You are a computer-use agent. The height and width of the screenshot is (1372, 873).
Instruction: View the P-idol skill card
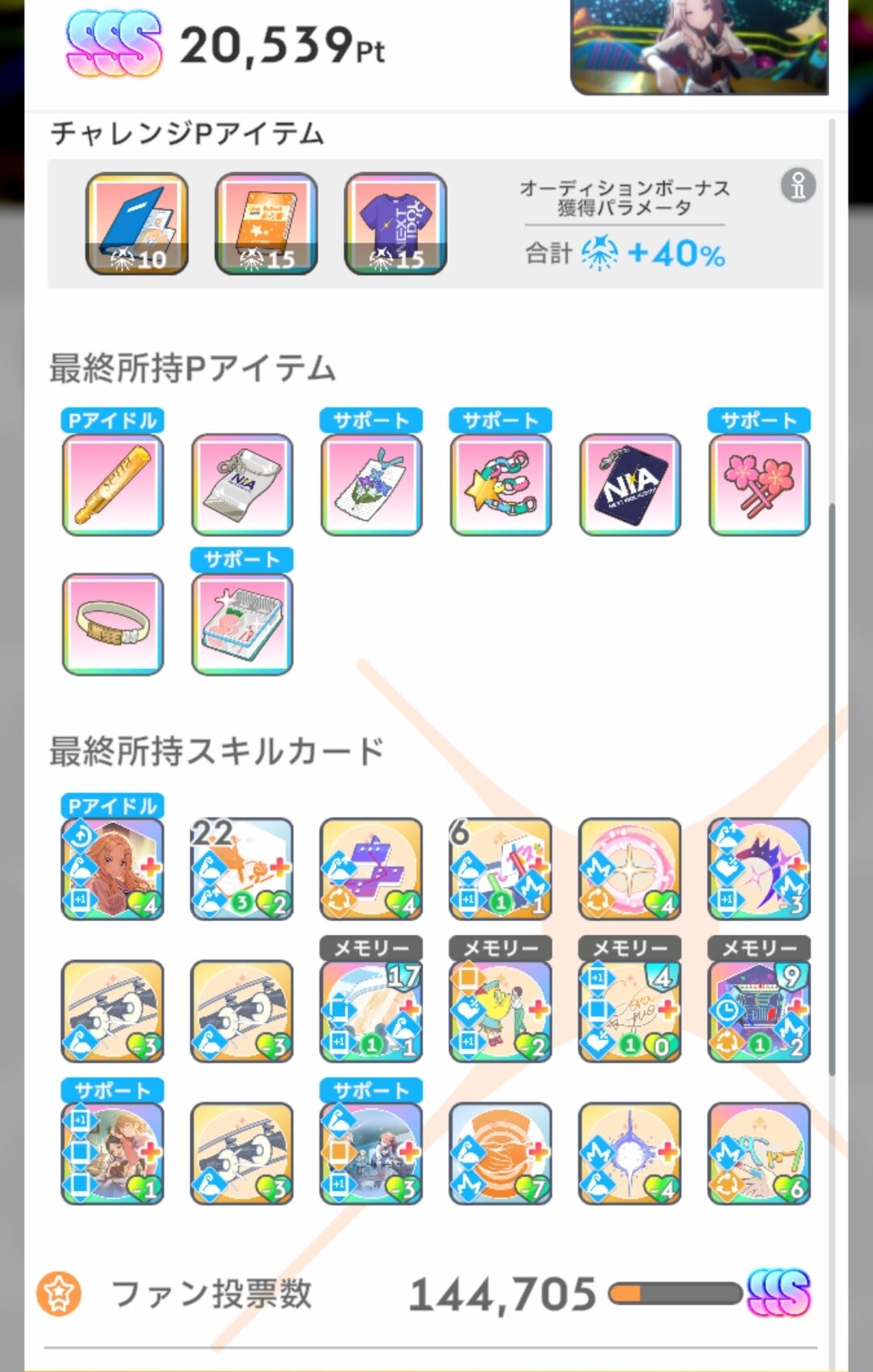[x=113, y=868]
